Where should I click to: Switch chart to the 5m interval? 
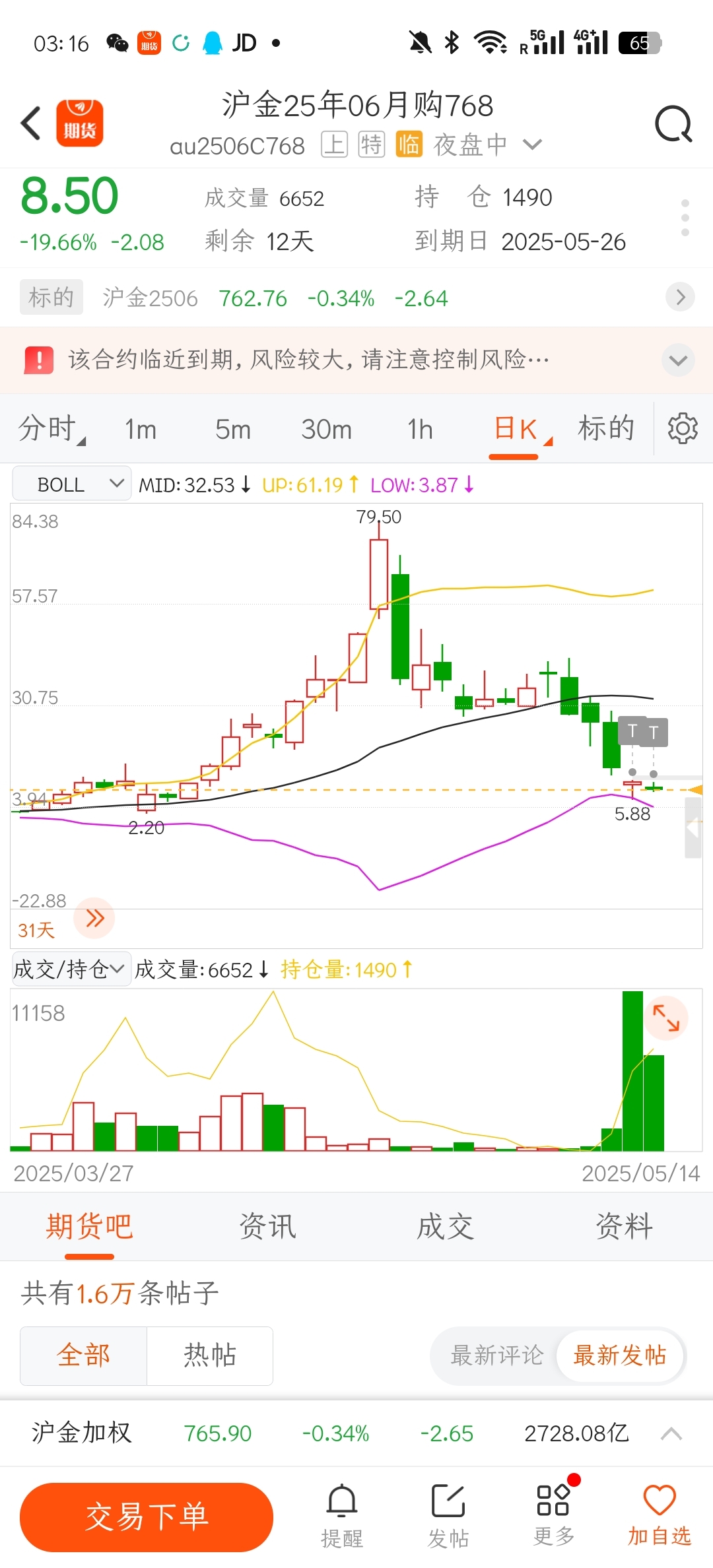[x=233, y=430]
